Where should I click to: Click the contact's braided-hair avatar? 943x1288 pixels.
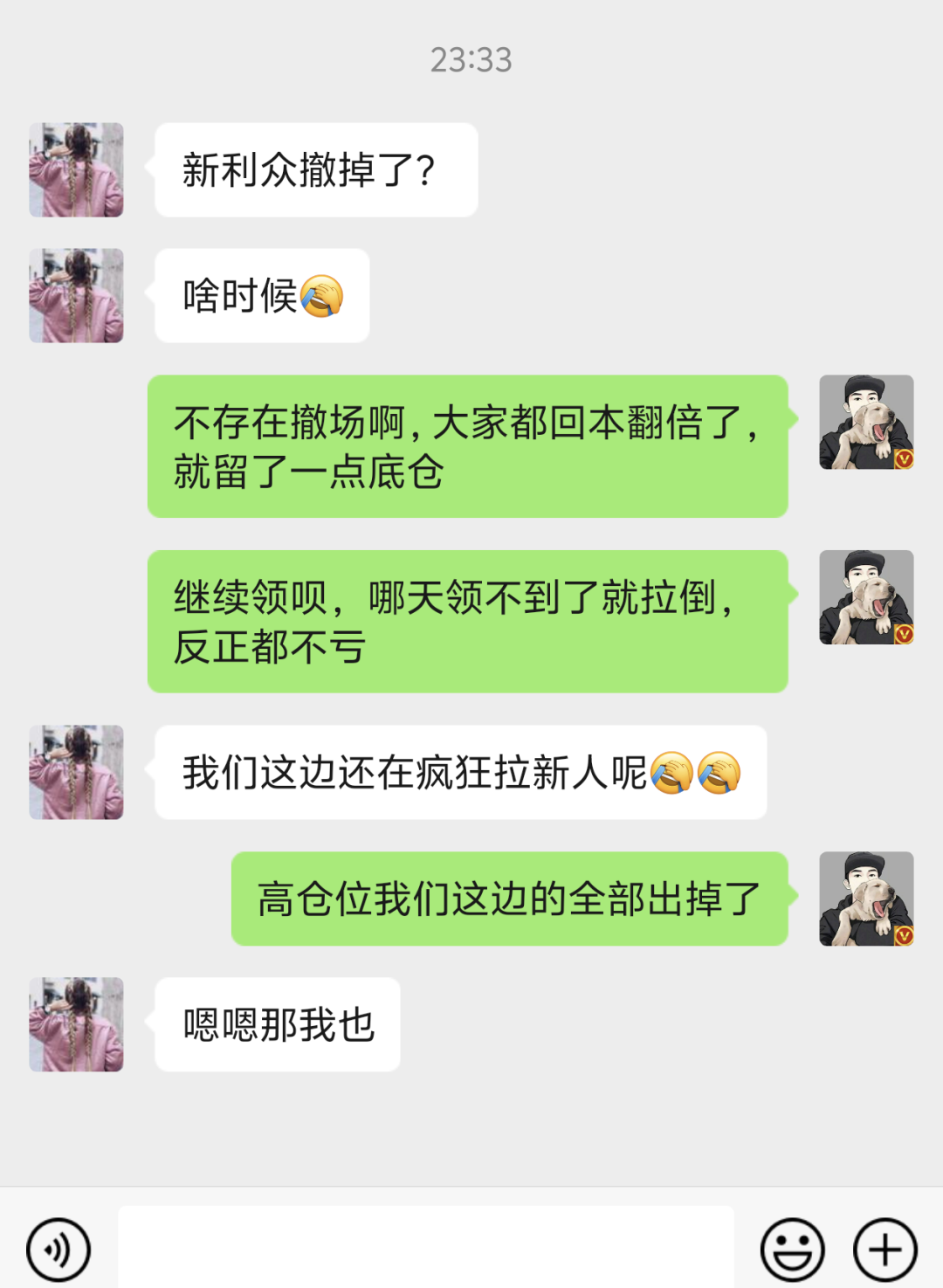[x=76, y=169]
